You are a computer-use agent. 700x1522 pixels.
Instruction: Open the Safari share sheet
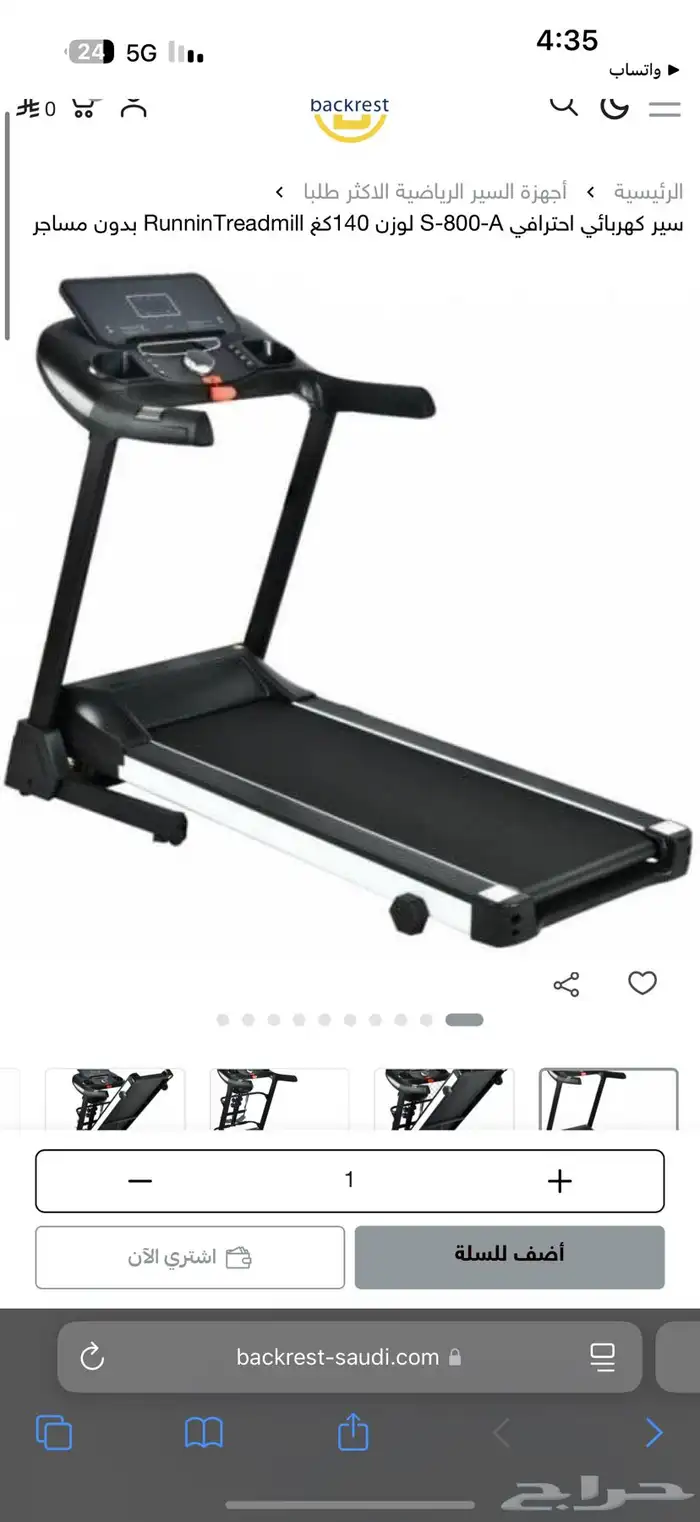click(x=353, y=1433)
